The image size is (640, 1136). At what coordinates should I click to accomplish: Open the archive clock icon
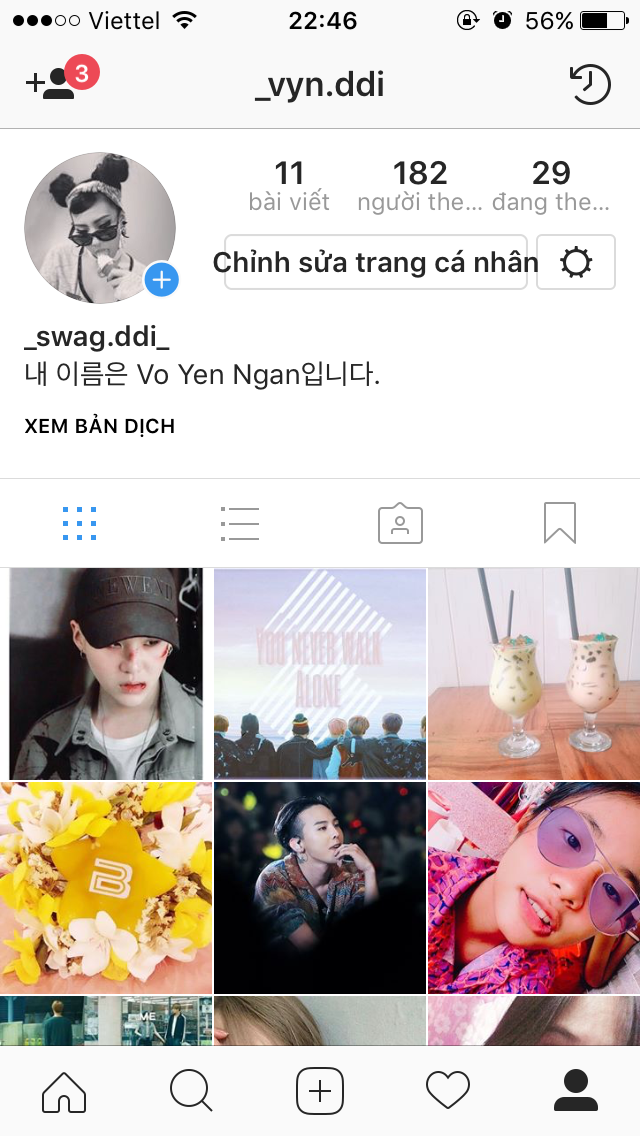[x=590, y=85]
